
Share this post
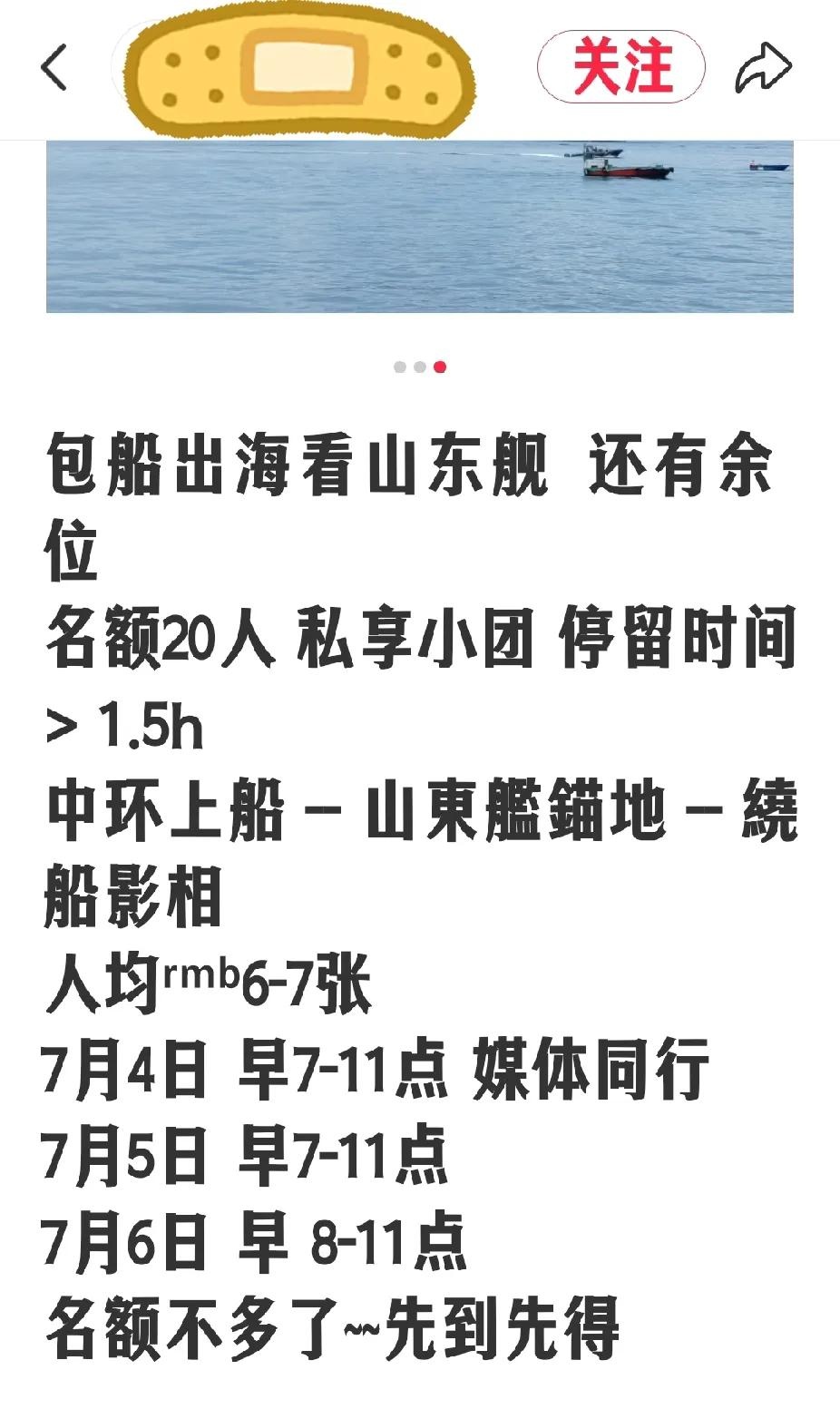pos(762,68)
